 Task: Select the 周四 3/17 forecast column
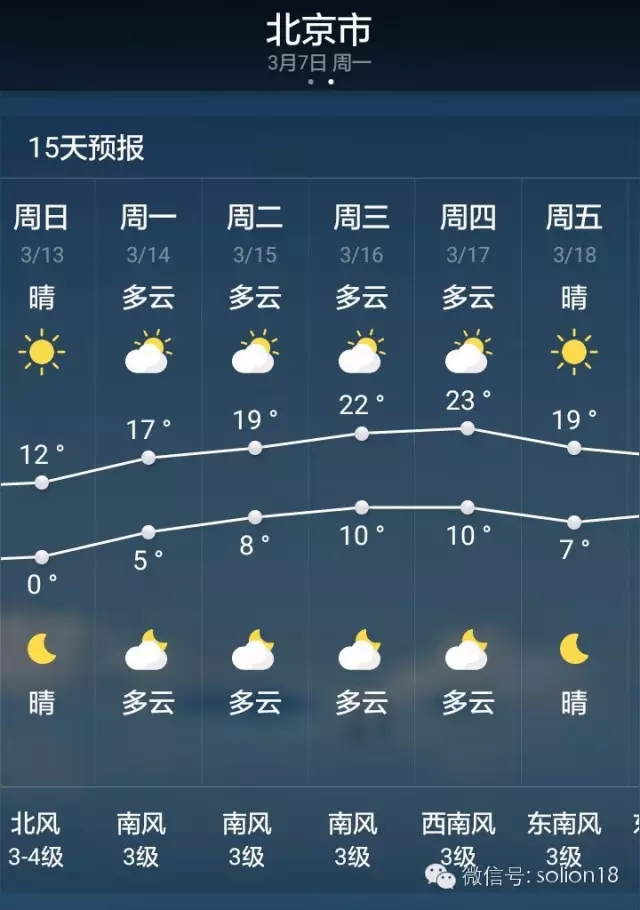467,480
